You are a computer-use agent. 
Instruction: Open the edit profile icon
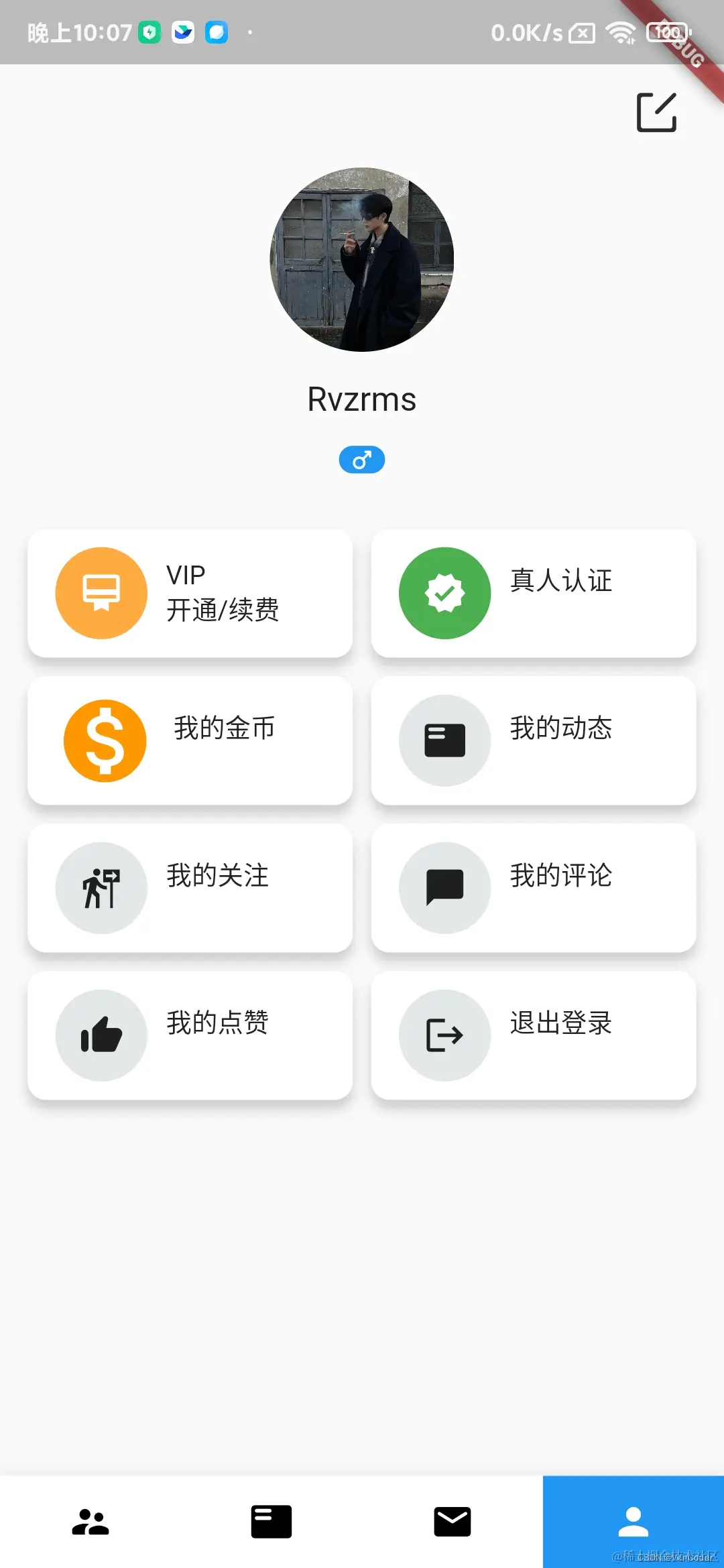coord(656,113)
